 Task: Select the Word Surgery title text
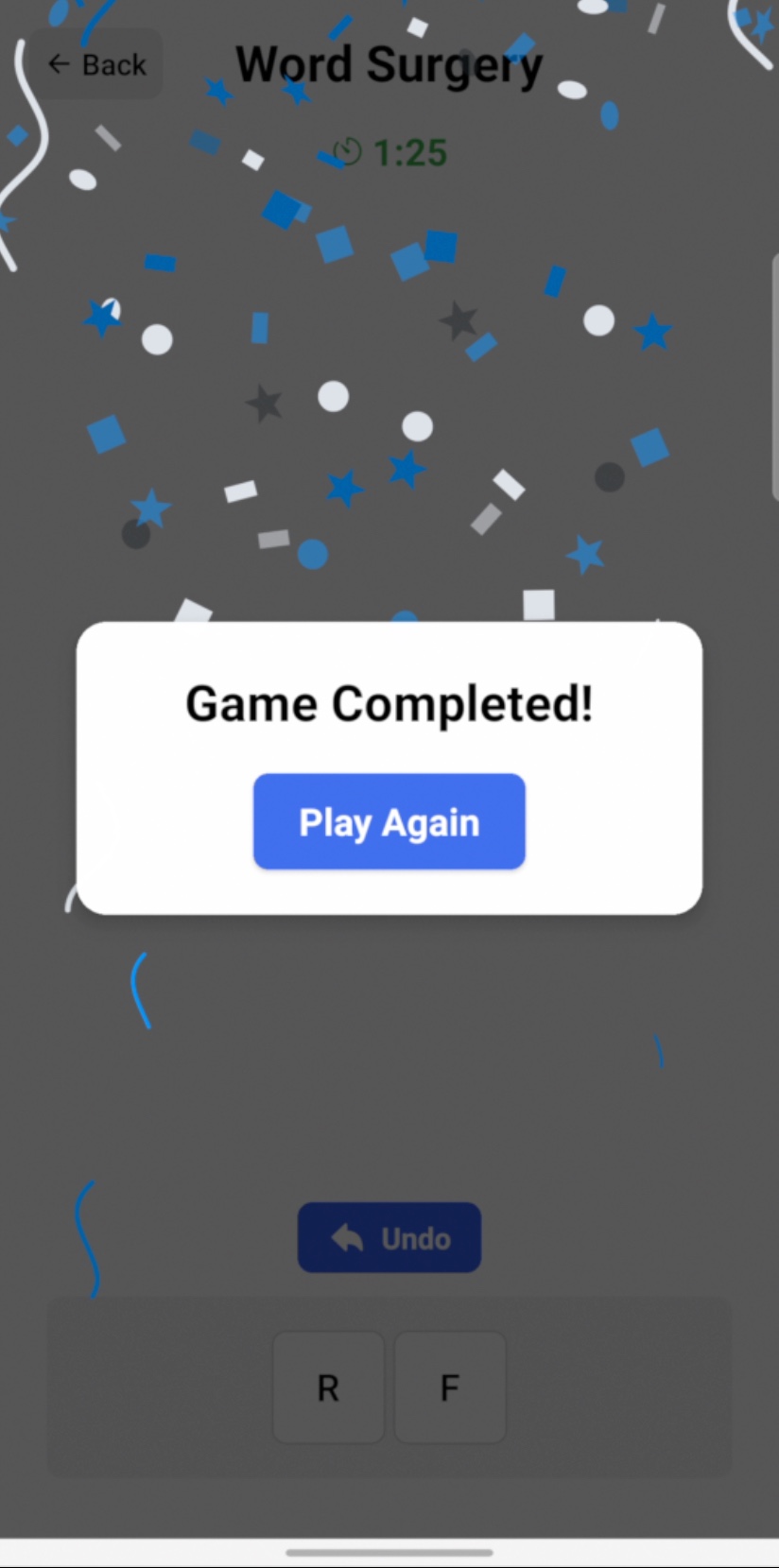389,63
